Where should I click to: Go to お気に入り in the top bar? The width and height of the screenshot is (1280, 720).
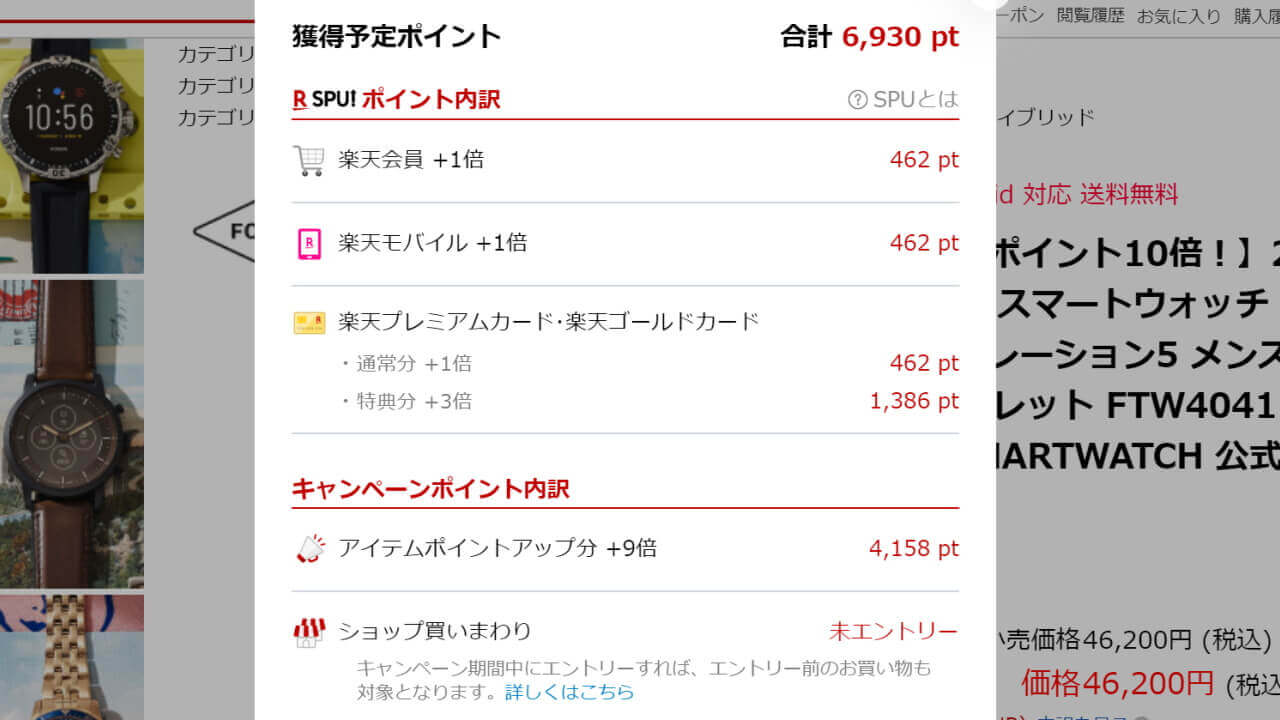coord(1165,15)
